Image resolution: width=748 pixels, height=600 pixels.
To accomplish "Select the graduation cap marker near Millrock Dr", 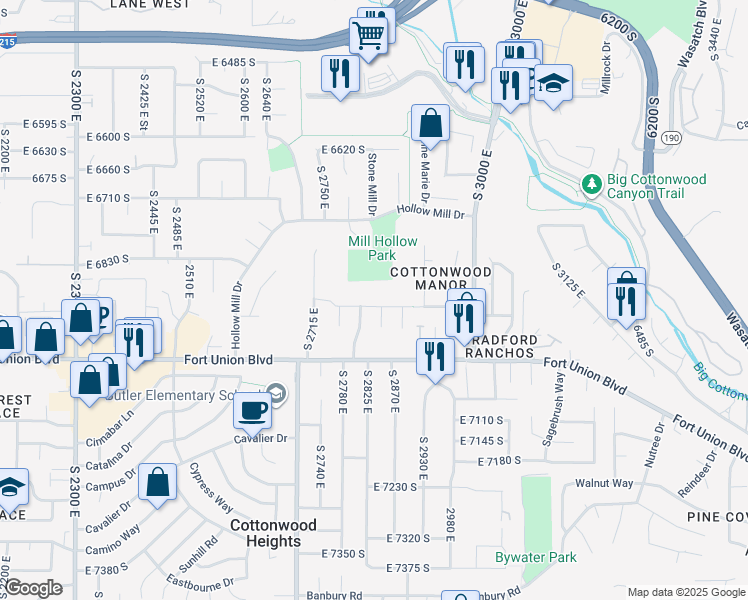I will (553, 86).
